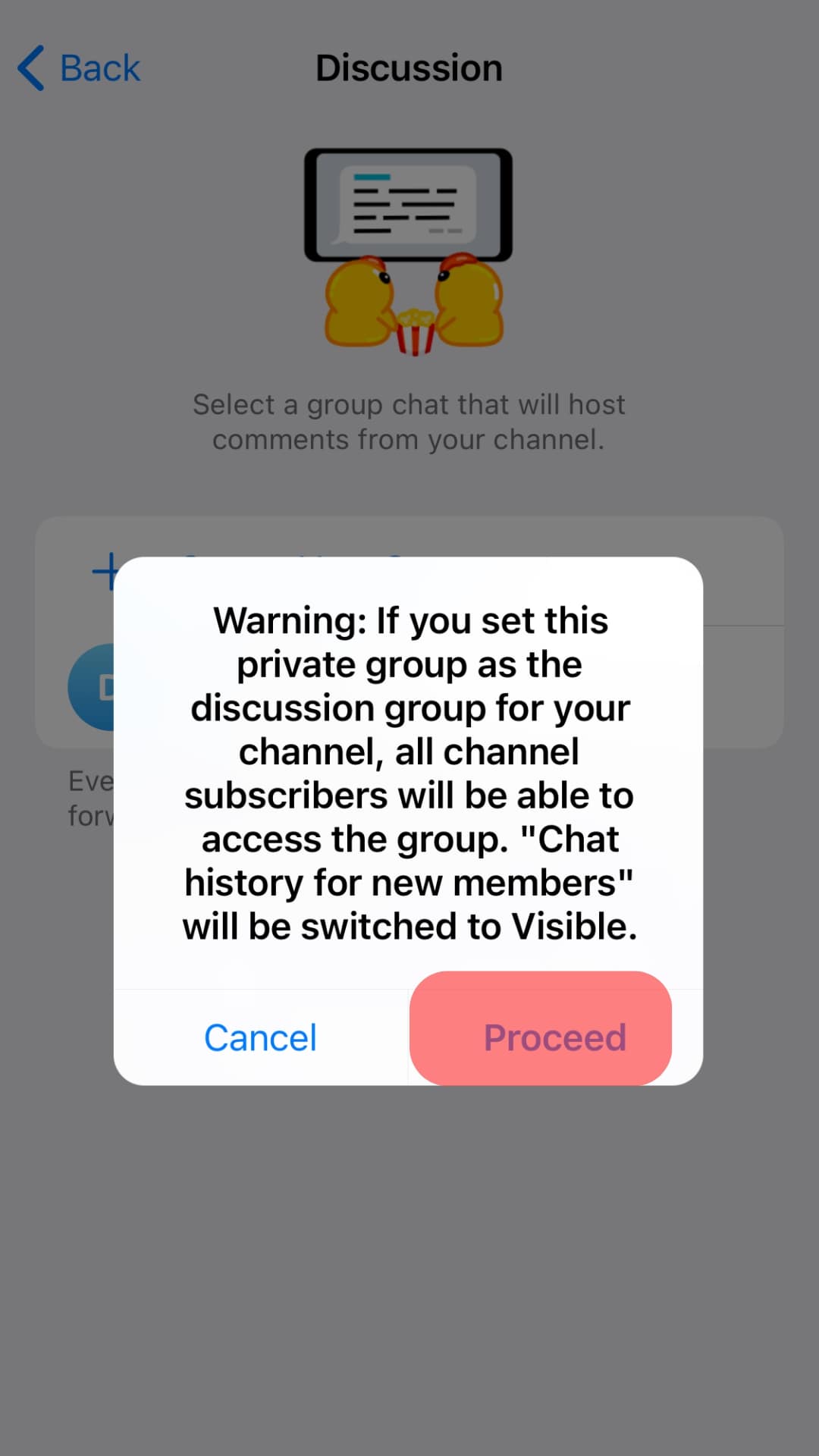
Task: Cancel the discussion group warning
Action: click(x=260, y=1037)
